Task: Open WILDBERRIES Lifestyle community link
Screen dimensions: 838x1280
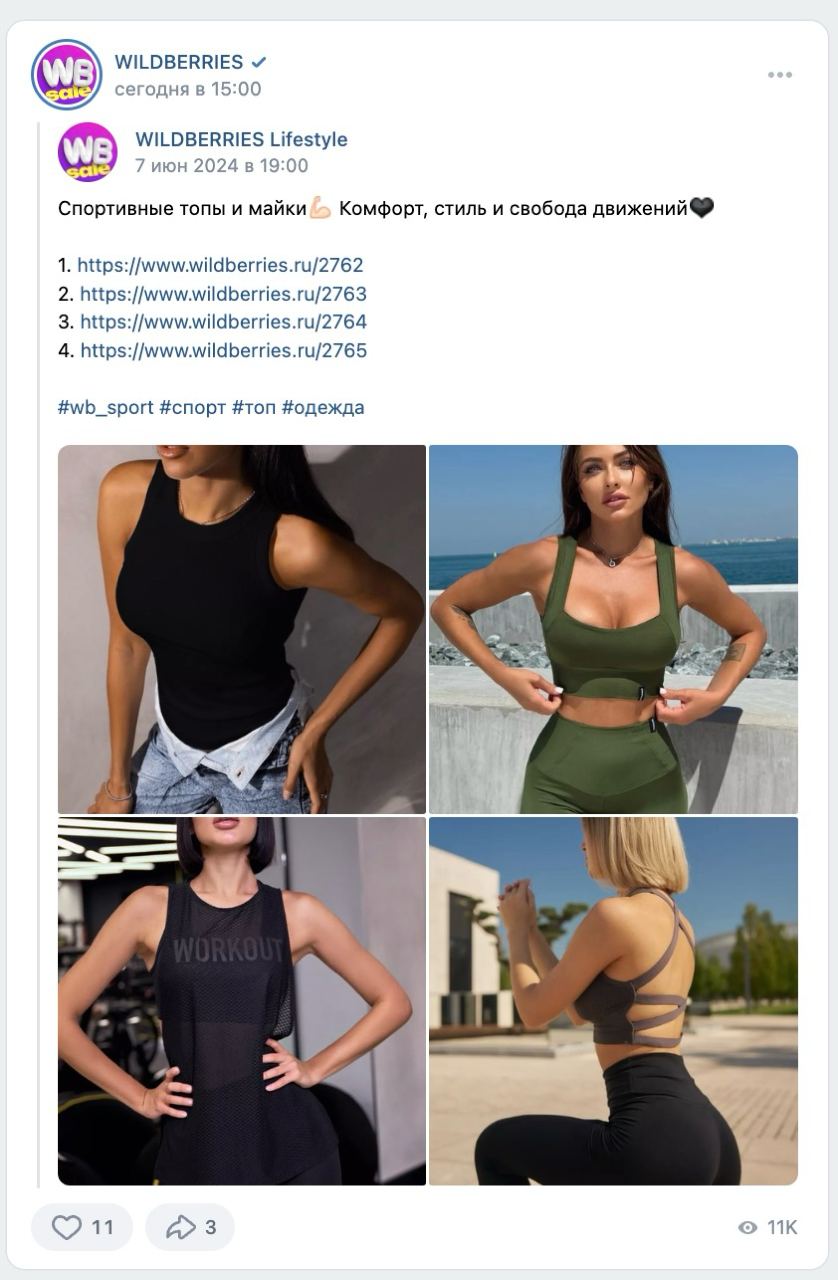Action: 241,139
